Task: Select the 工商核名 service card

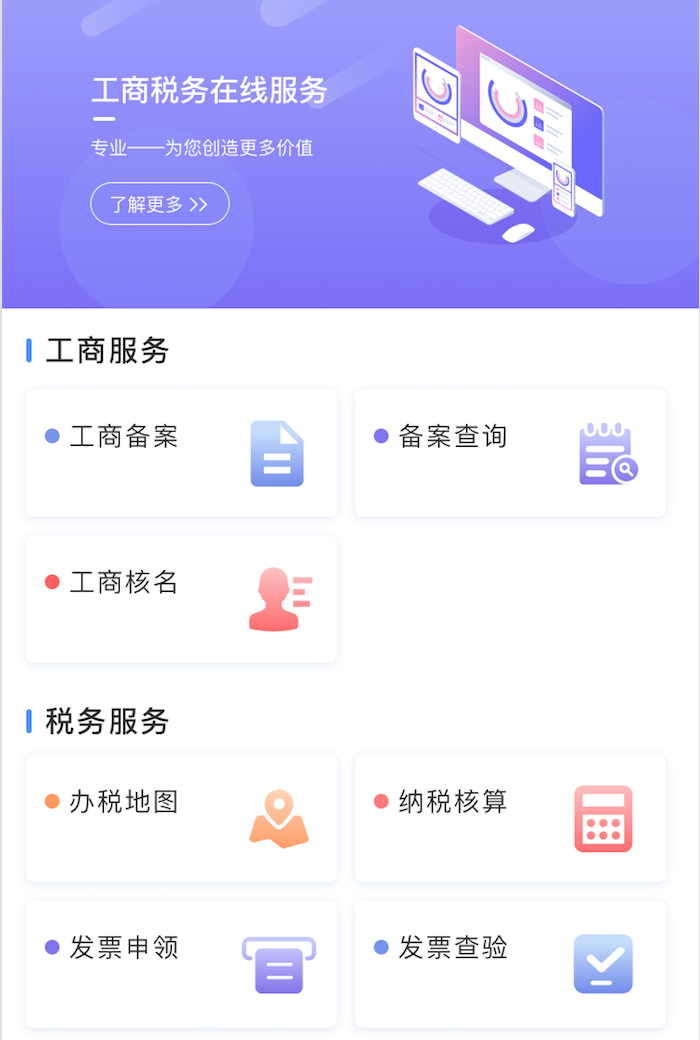Action: 181,598
